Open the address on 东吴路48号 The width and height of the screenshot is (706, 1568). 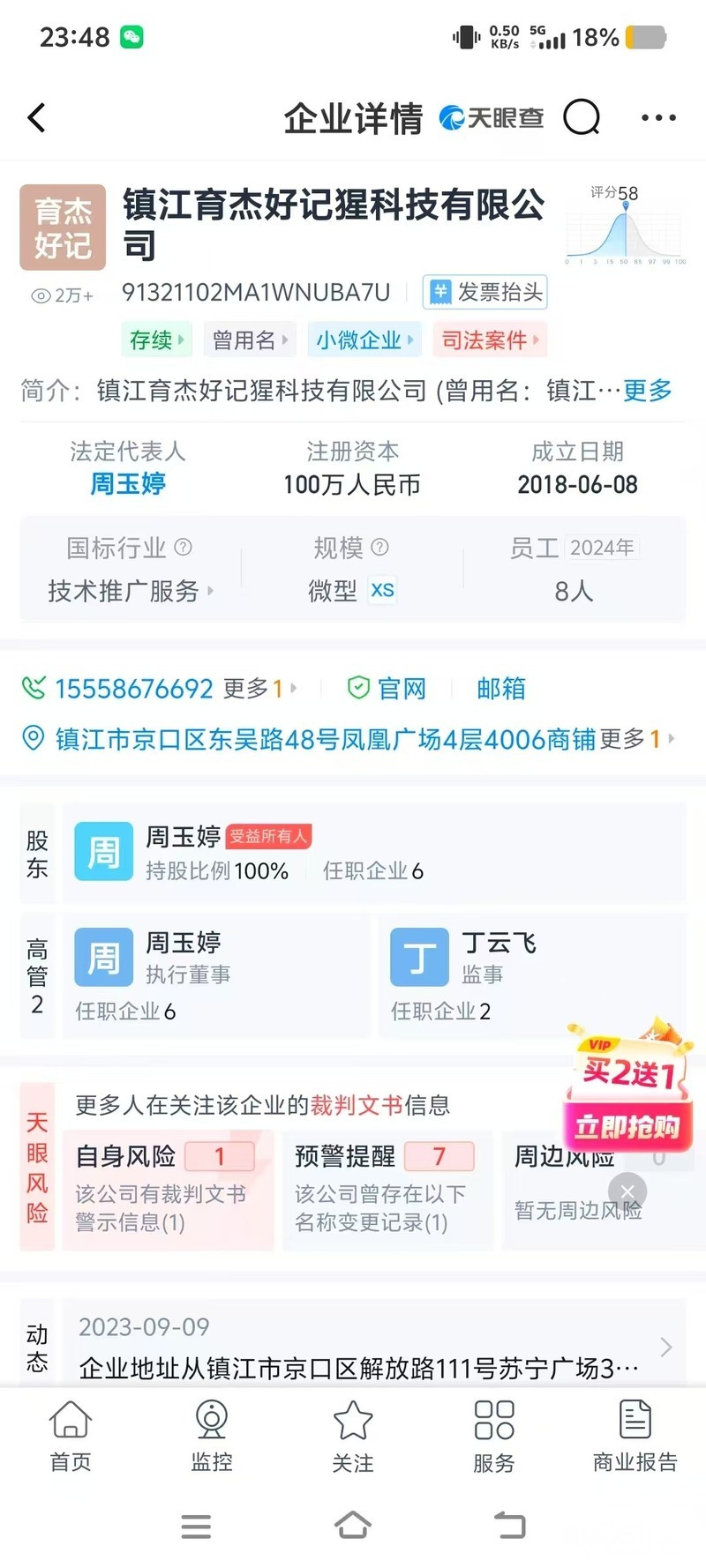325,739
